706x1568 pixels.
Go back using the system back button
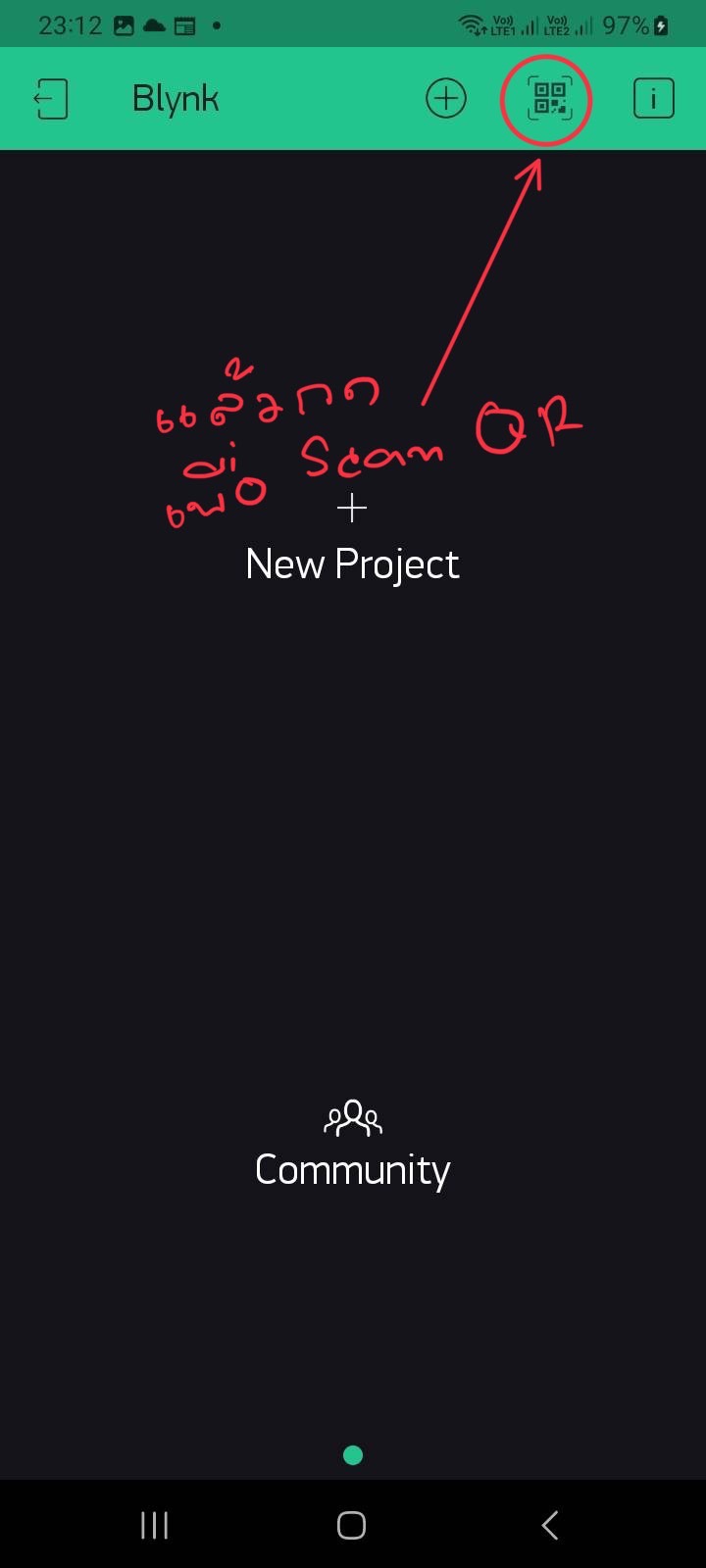pos(550,1525)
